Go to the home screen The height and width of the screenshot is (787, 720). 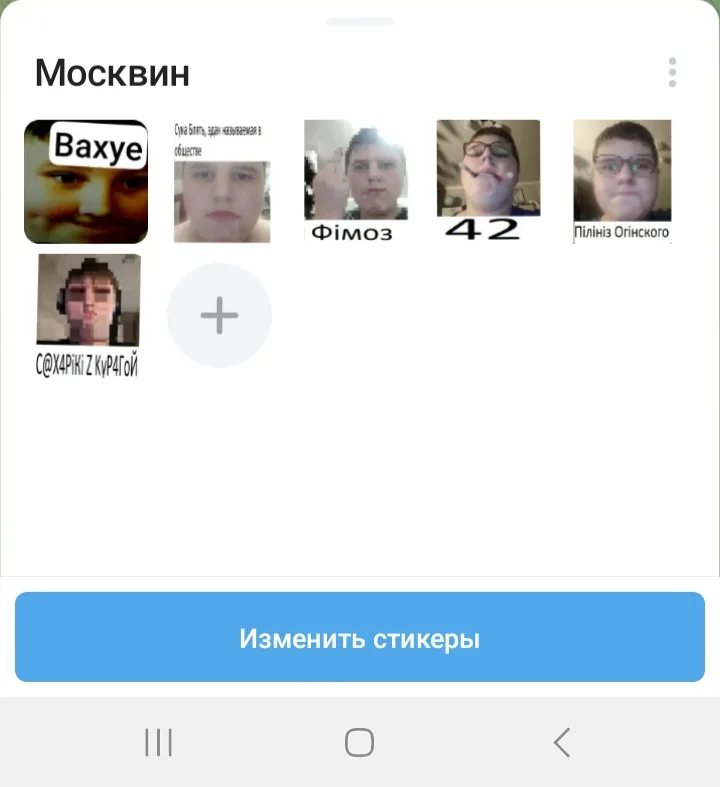(359, 742)
